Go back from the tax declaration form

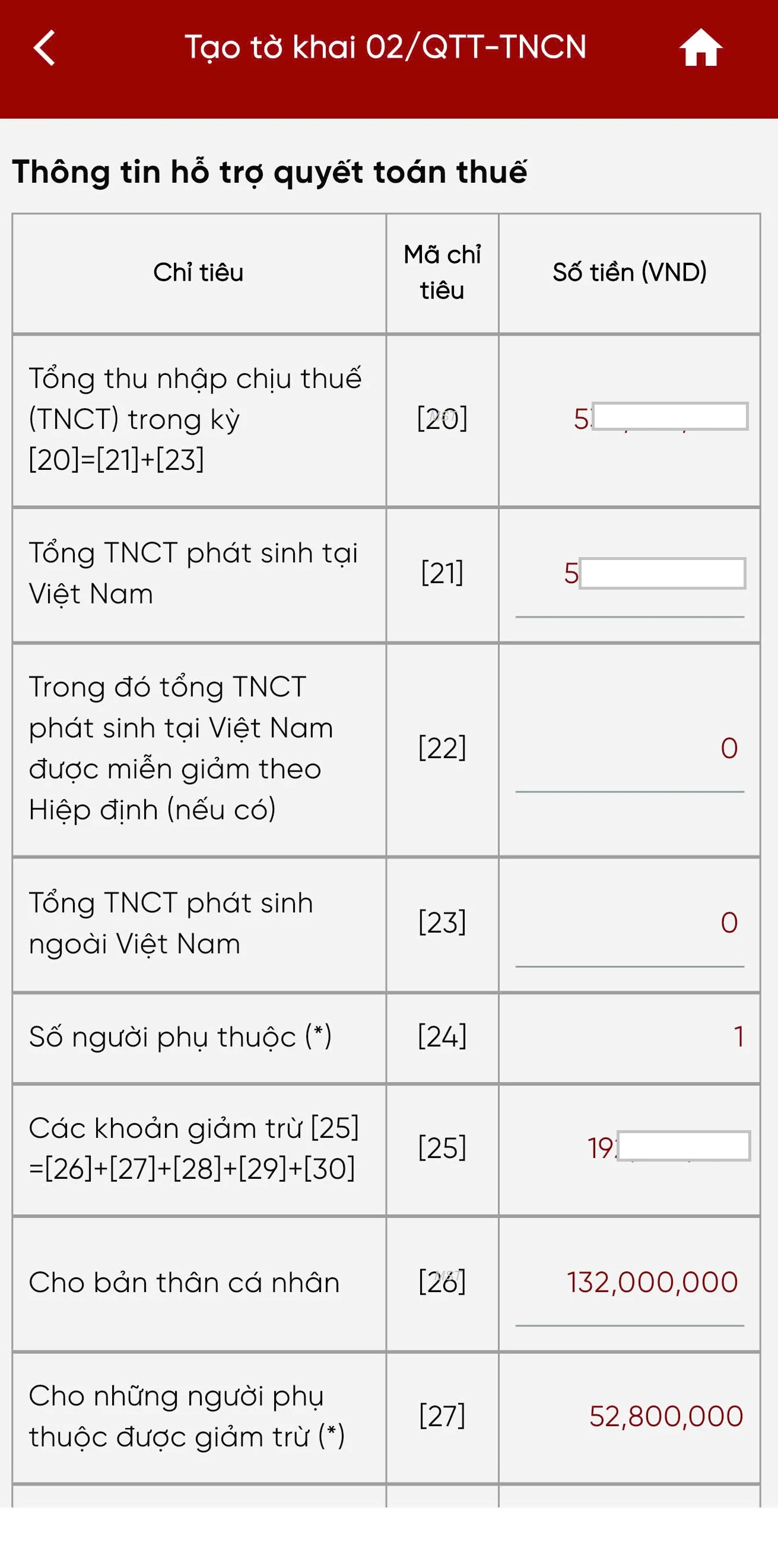click(x=44, y=47)
